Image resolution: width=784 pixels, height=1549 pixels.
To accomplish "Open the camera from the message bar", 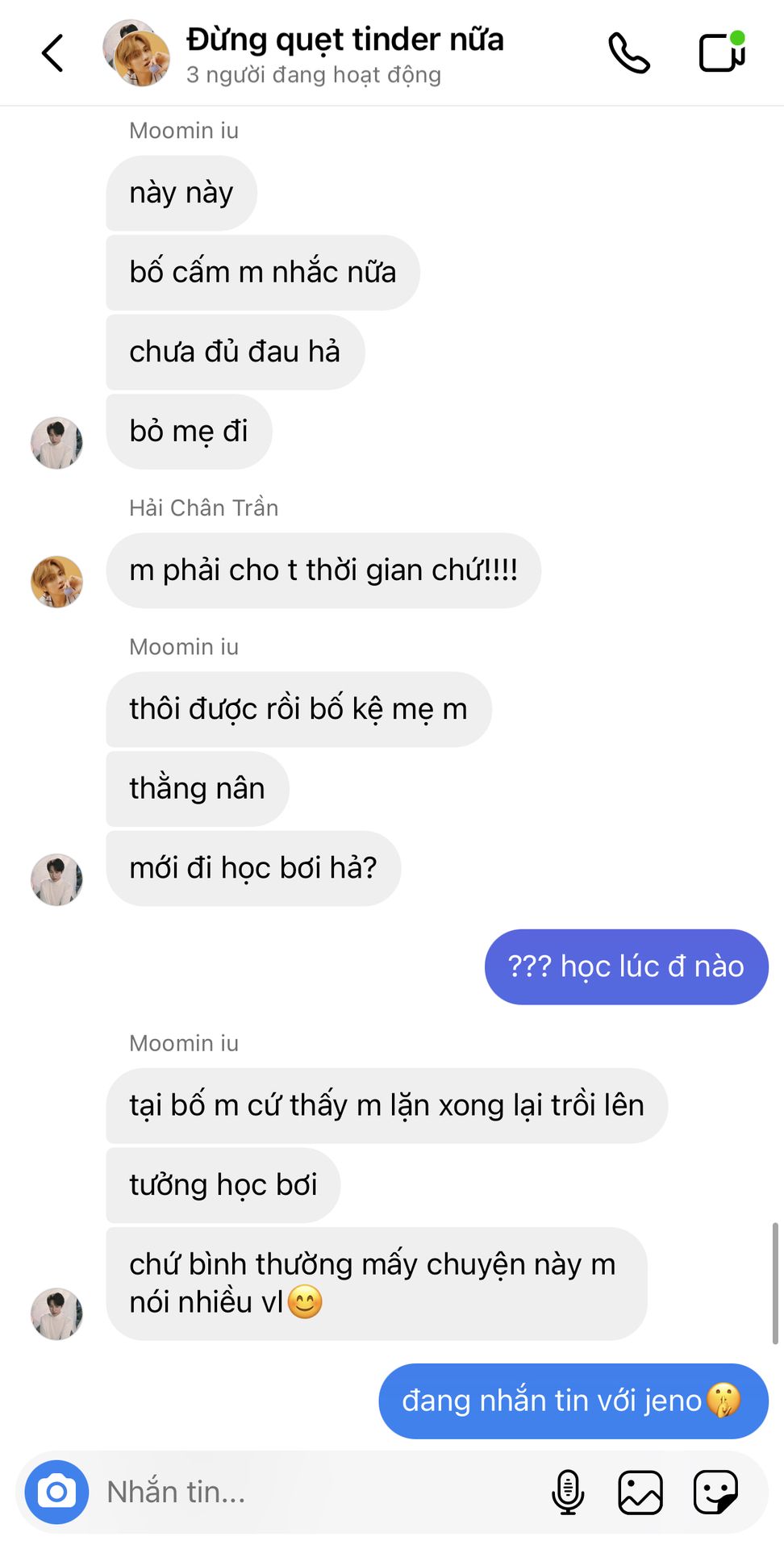I will pos(56,1492).
